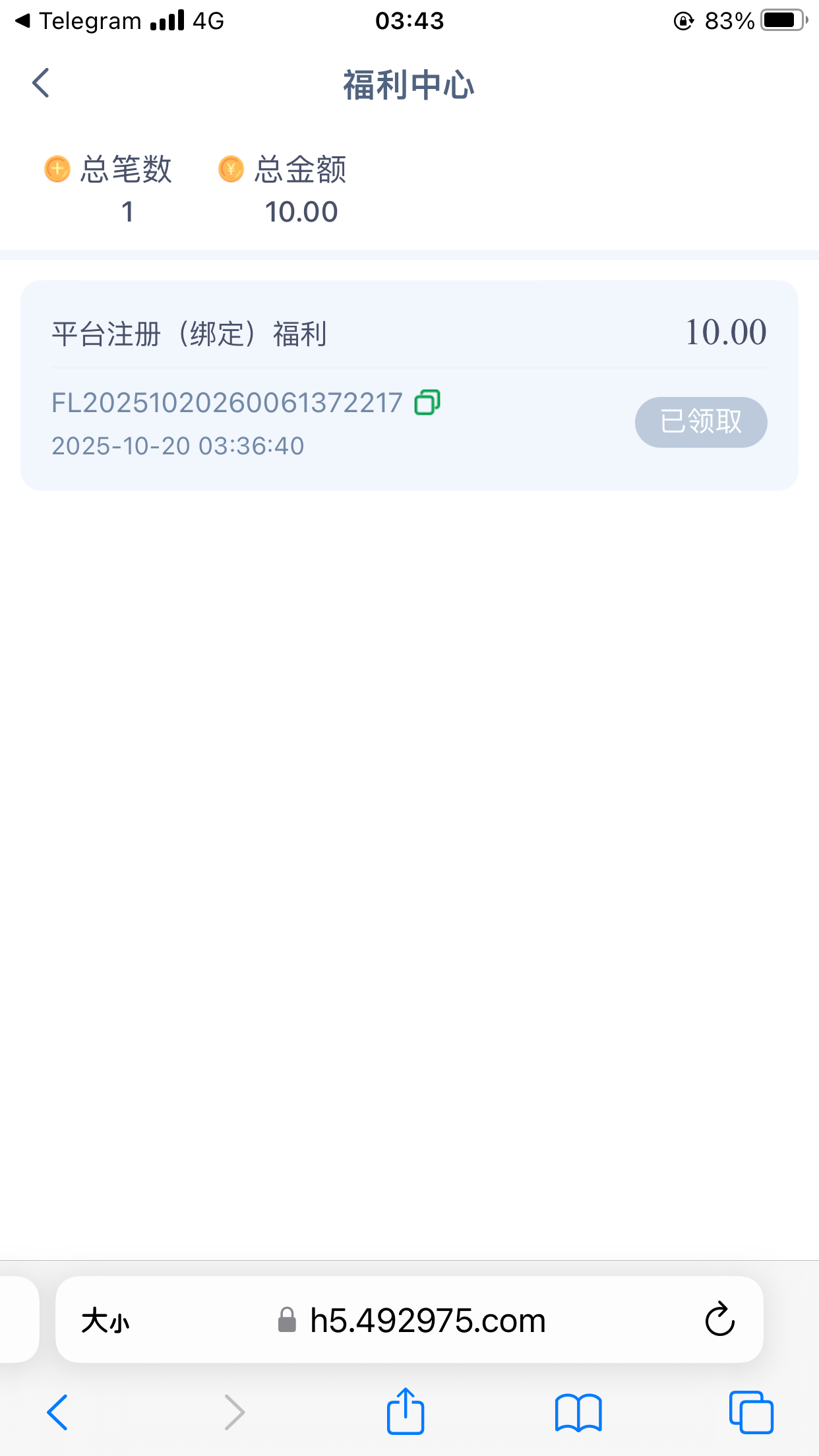The height and width of the screenshot is (1456, 819).
Task: Return to Telegram from the status bar
Action: point(79,21)
